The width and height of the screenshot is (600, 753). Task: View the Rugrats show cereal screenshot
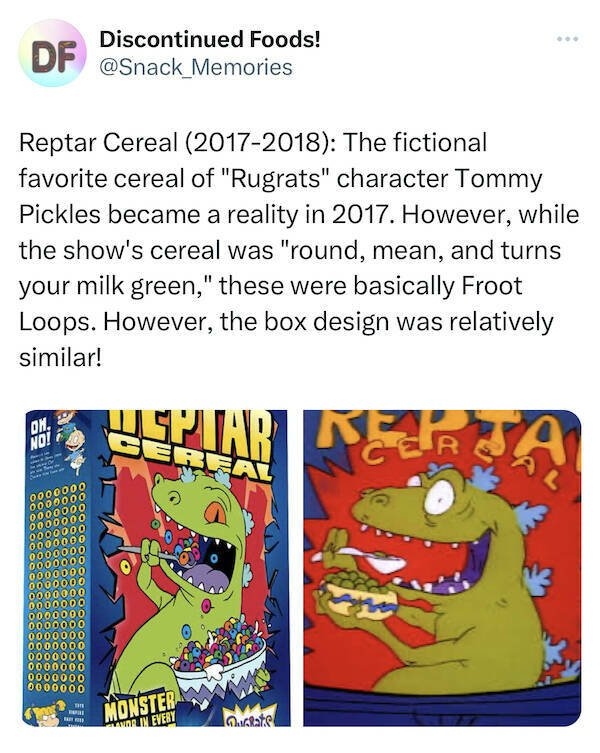point(442,567)
